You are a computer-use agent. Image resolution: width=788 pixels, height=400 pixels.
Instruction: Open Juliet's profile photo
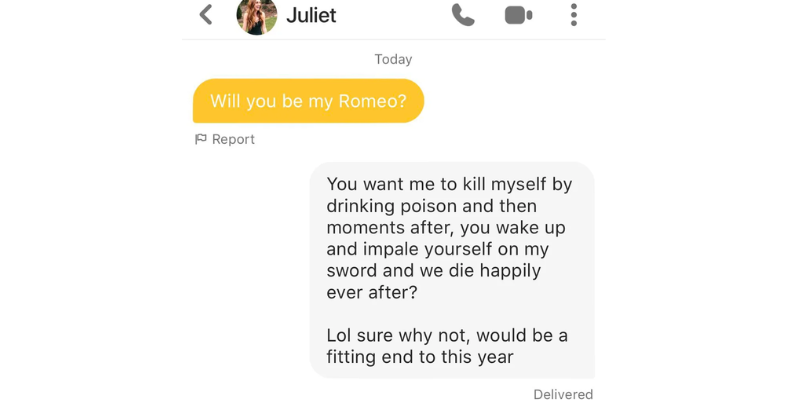256,15
